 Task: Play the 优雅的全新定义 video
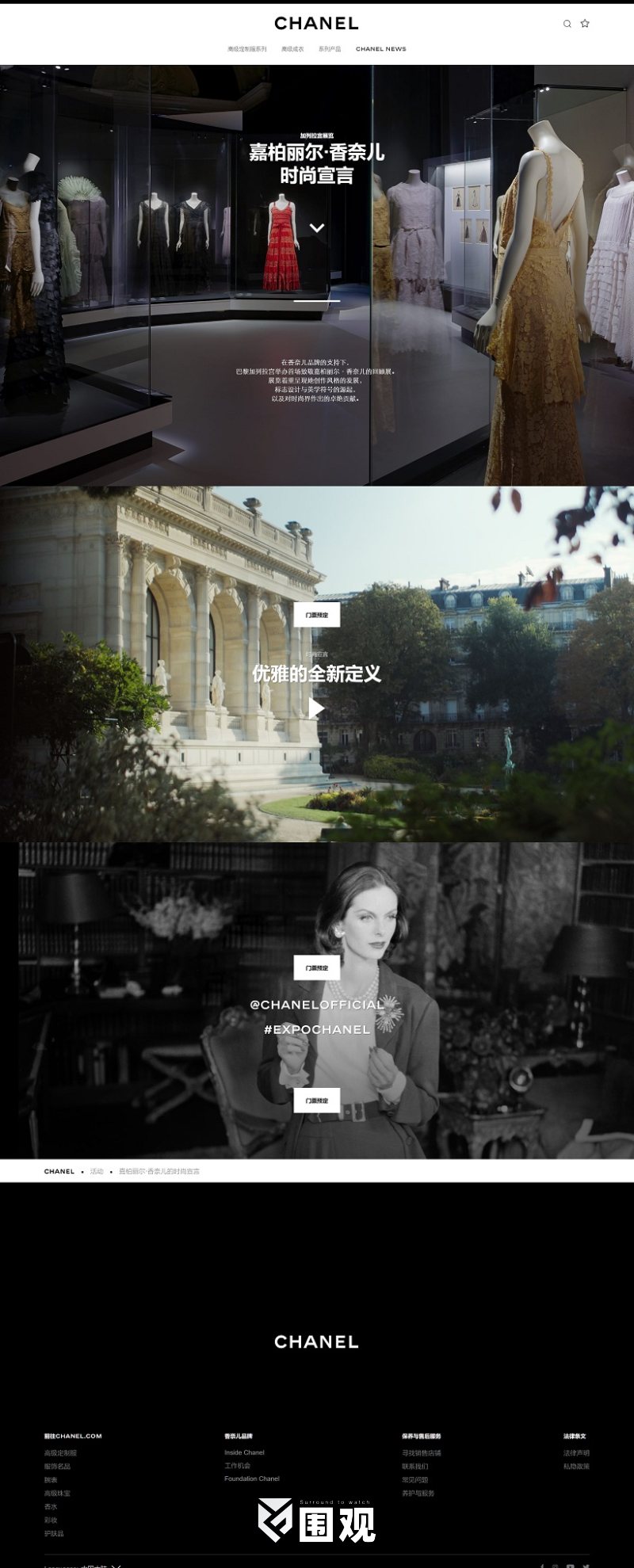[316, 708]
